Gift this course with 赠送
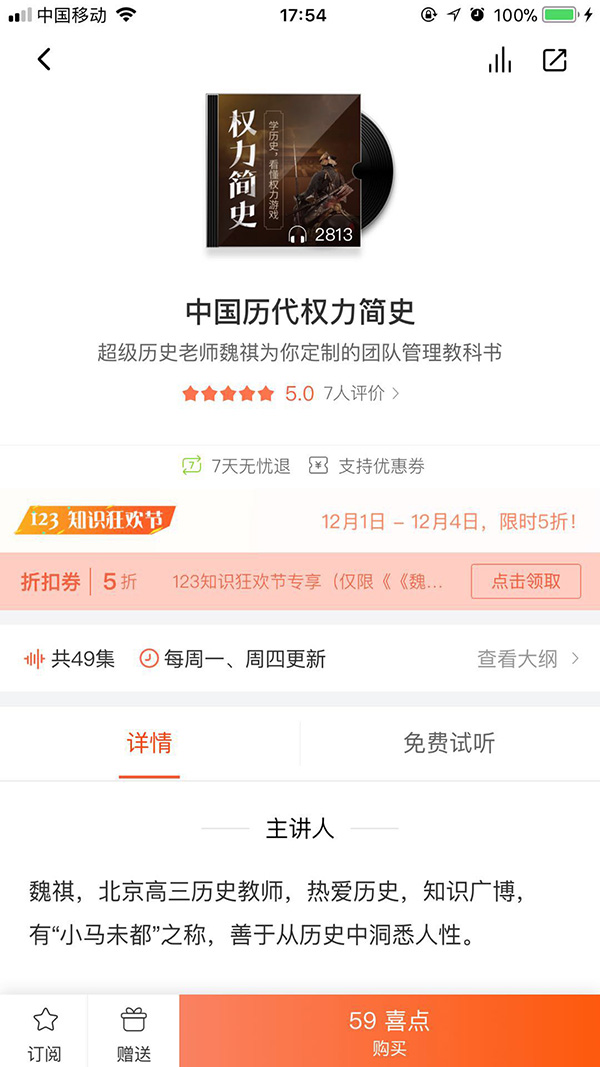Screen dimensions: 600x1067 (x=133, y=1031)
